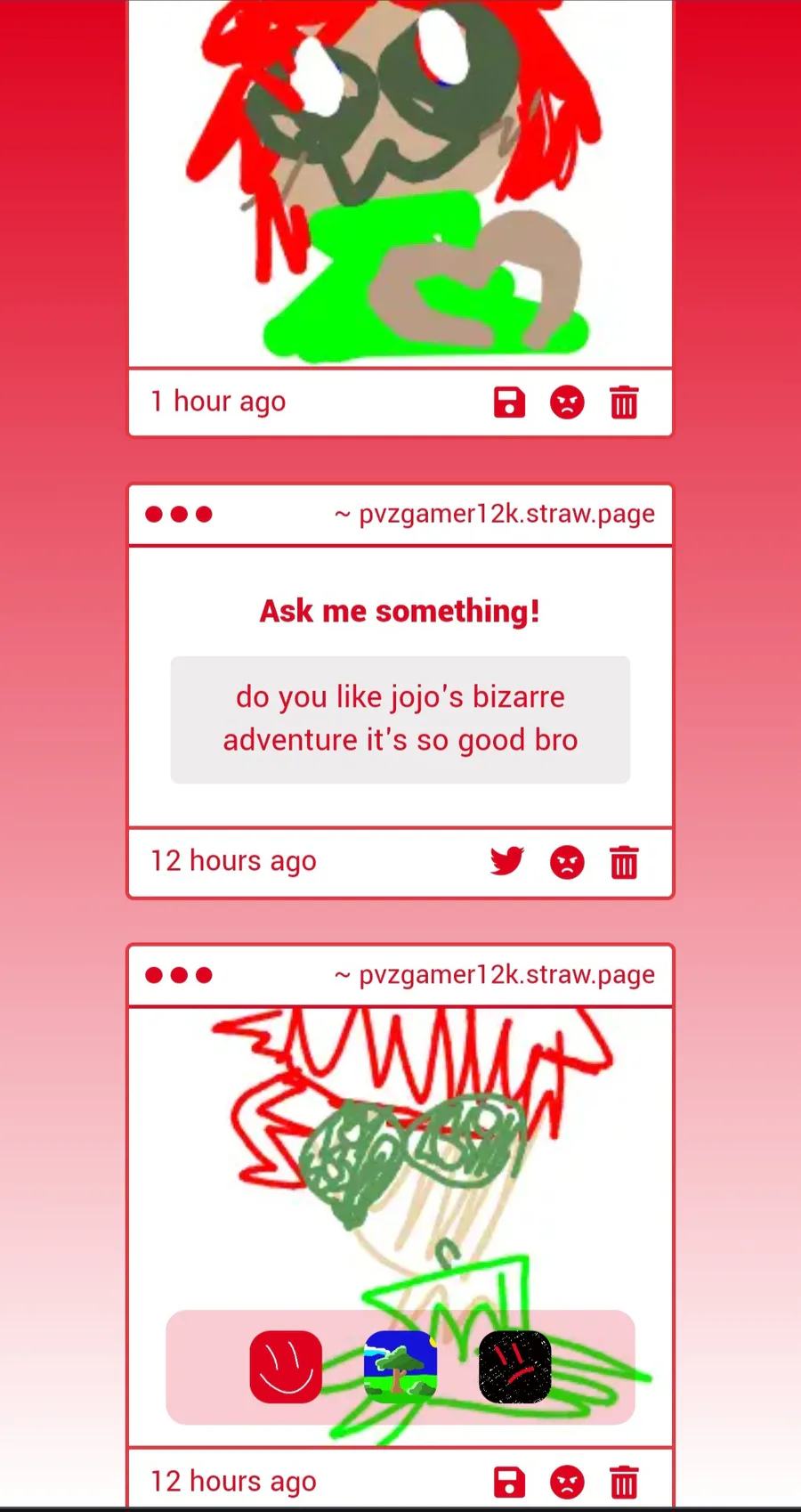Save the bottom 12 hours ago drawing
The image size is (801, 1512).
click(x=509, y=1483)
